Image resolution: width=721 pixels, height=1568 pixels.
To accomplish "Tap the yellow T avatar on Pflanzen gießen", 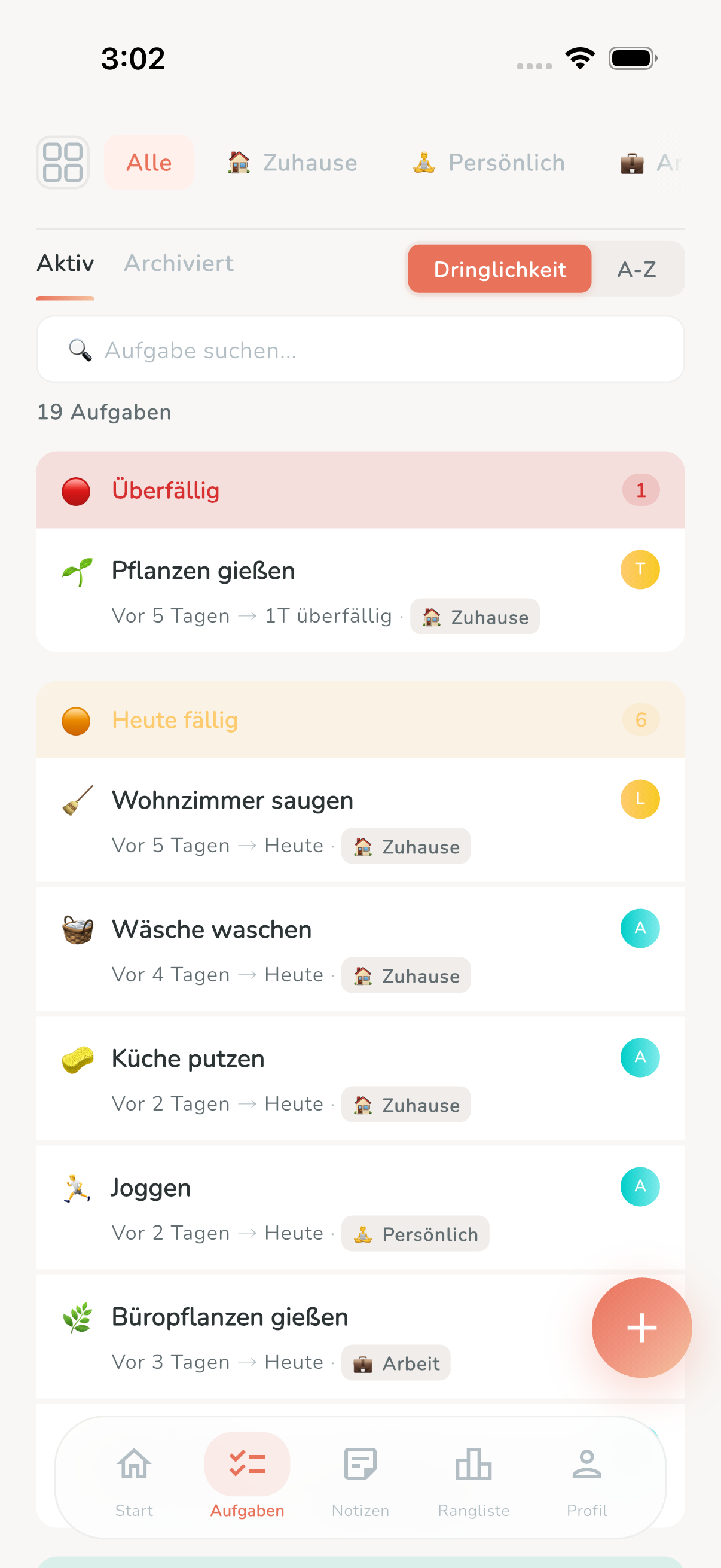I will [640, 569].
